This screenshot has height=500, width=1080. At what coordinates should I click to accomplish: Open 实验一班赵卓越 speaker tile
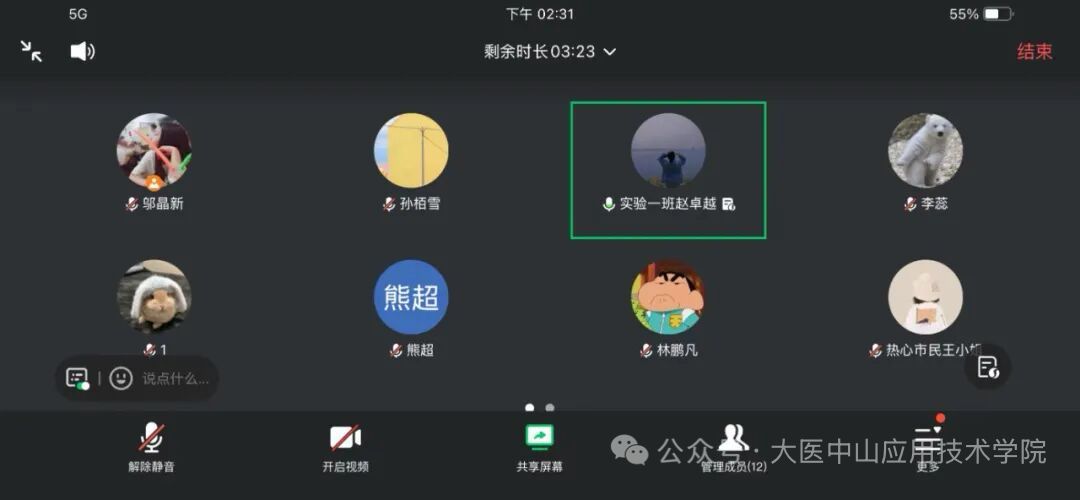pyautogui.click(x=668, y=151)
